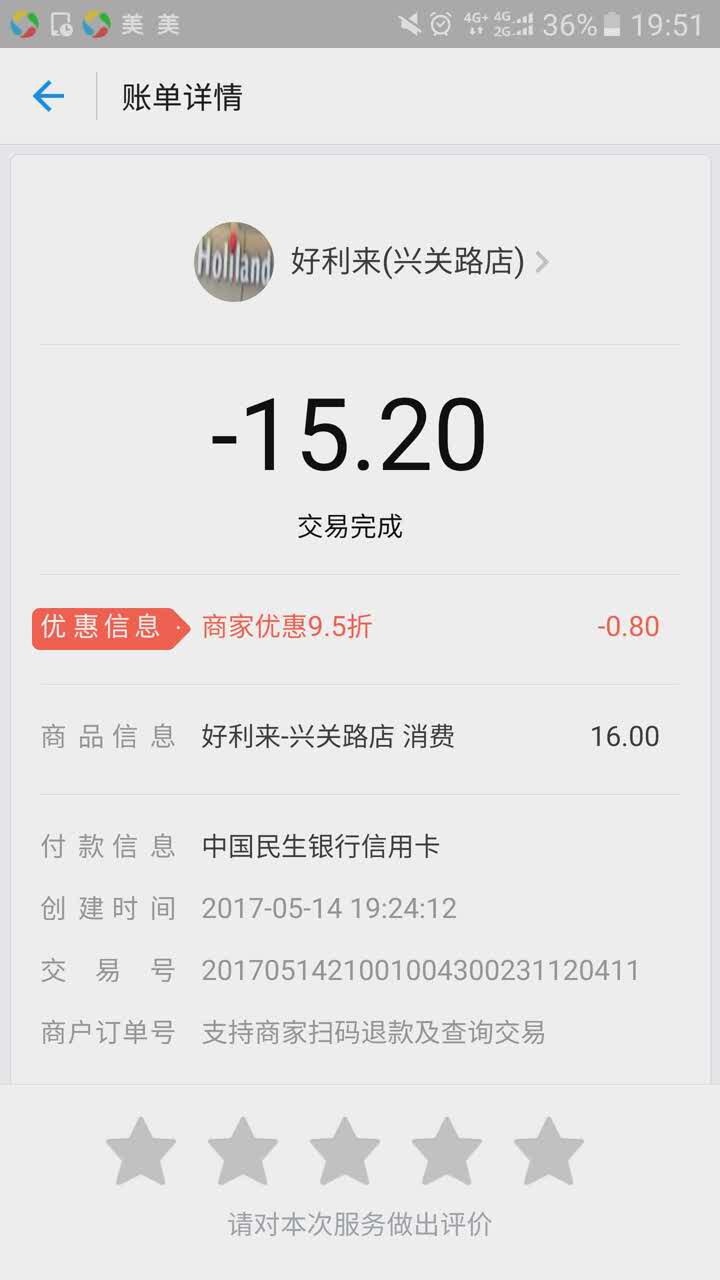This screenshot has width=720, height=1280.
Task: Choose a four-star rating
Action: coord(447,1152)
